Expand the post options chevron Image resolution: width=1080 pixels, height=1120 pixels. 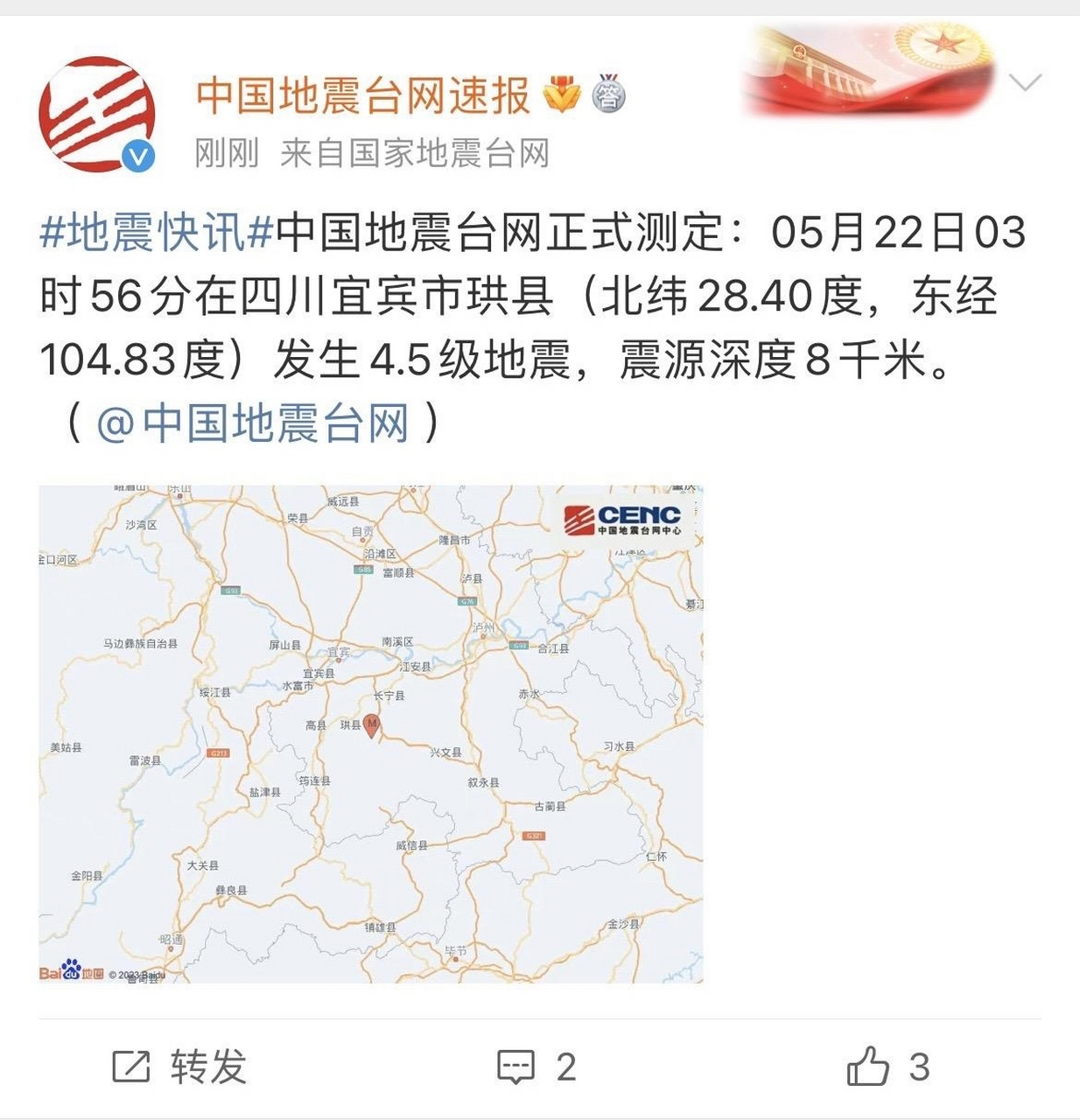(x=1025, y=83)
